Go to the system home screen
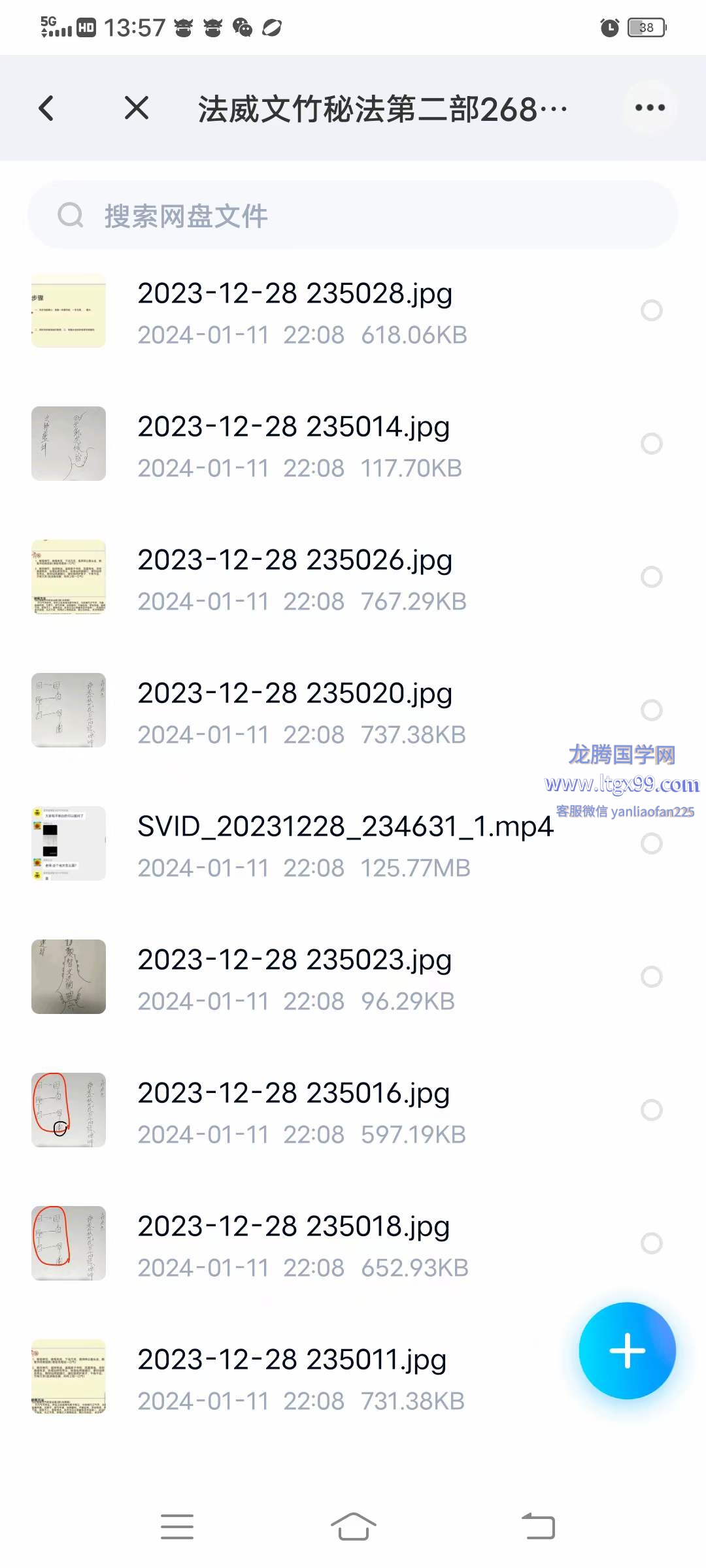Screen dimensions: 706x1568 click(x=353, y=1527)
